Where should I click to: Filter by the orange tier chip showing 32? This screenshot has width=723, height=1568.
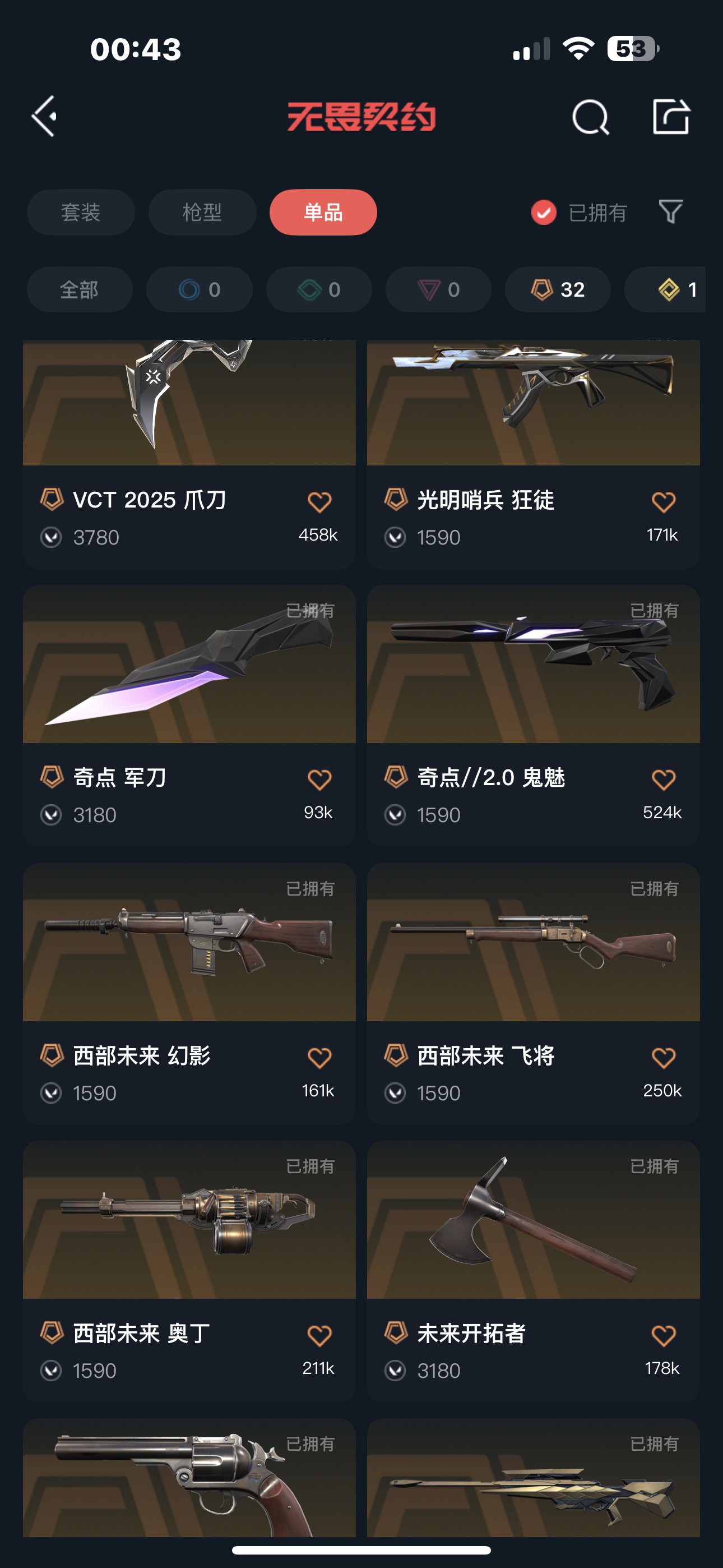pyautogui.click(x=558, y=290)
